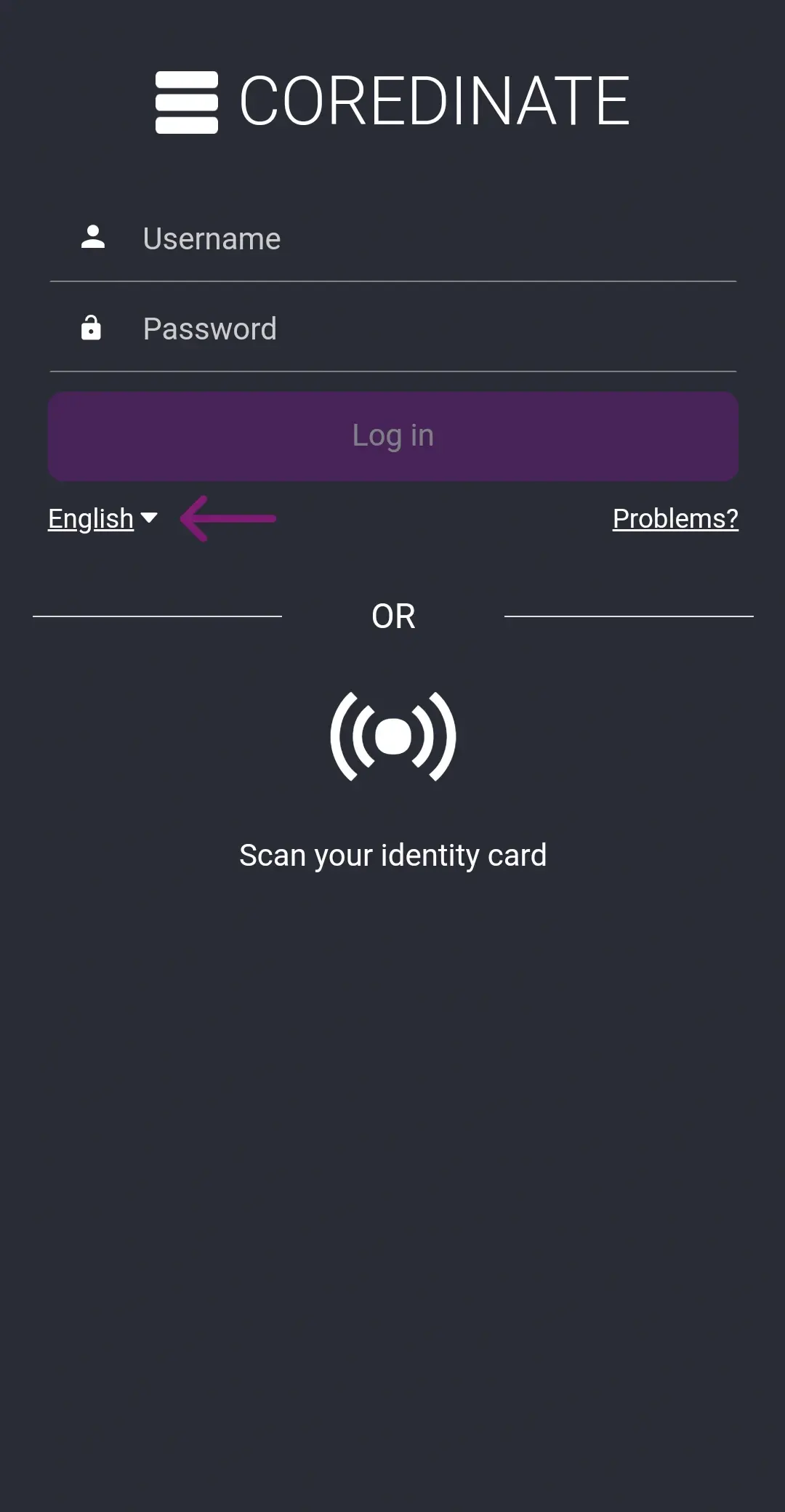Image resolution: width=785 pixels, height=1512 pixels.
Task: Click the padlock icon beside Password
Action: 92,329
